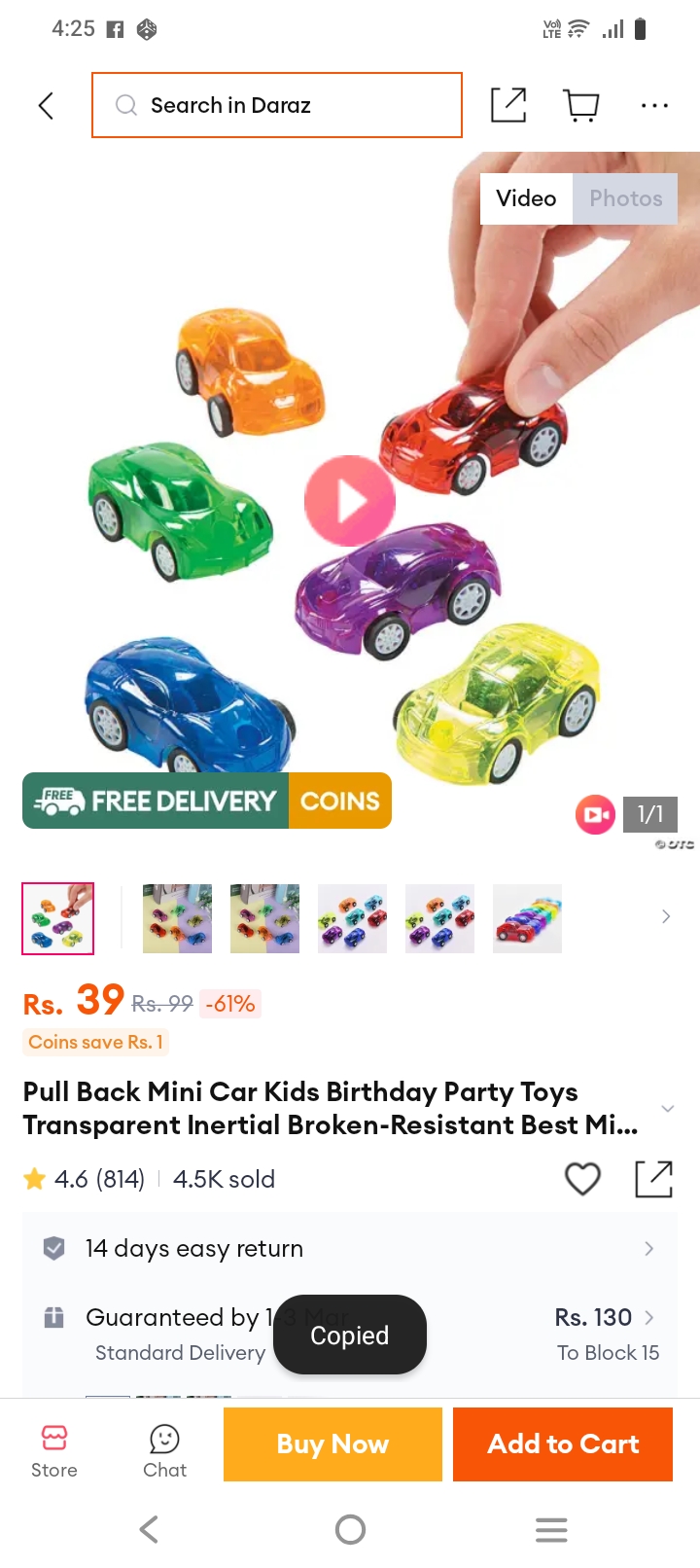
Task: Switch to the Photos tab
Action: click(x=625, y=198)
